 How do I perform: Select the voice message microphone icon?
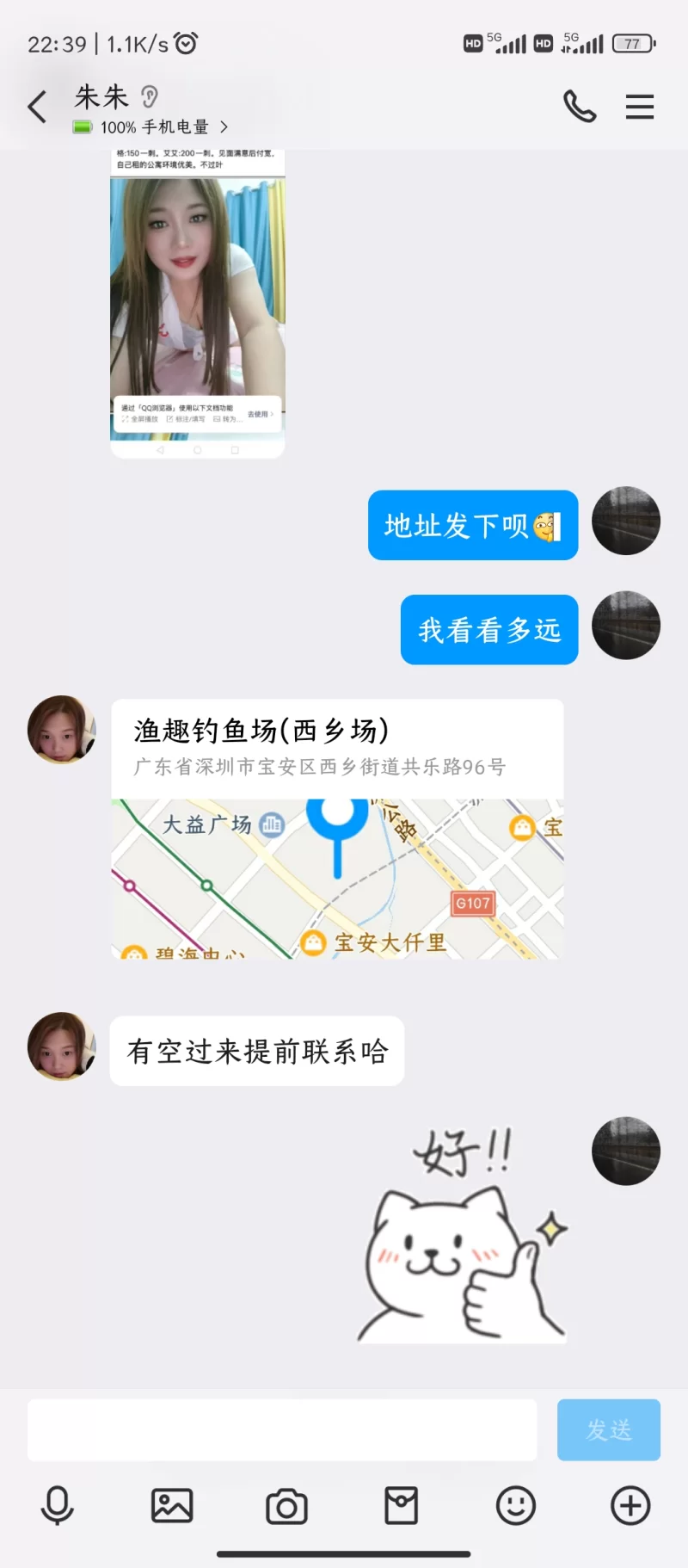click(x=57, y=1505)
